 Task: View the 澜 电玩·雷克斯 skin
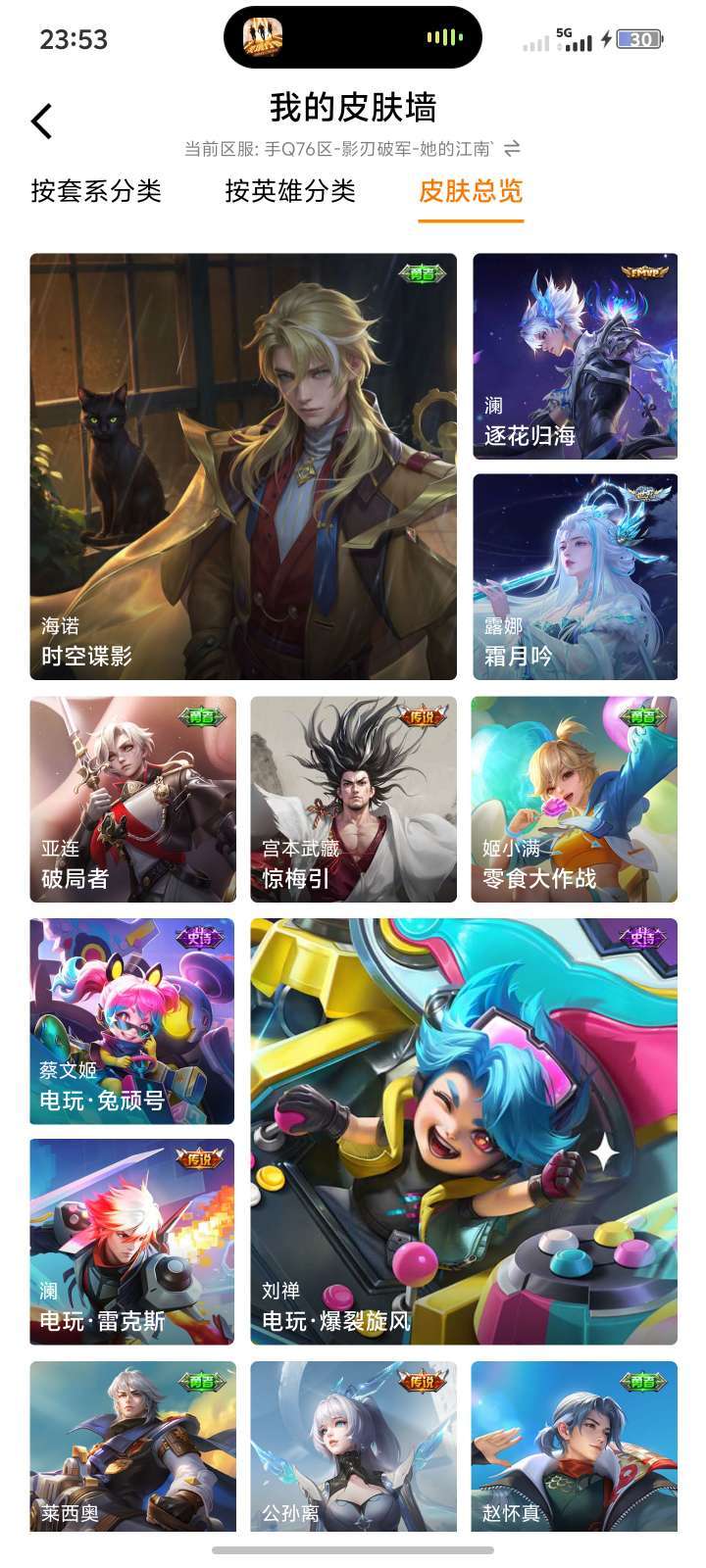[132, 1242]
